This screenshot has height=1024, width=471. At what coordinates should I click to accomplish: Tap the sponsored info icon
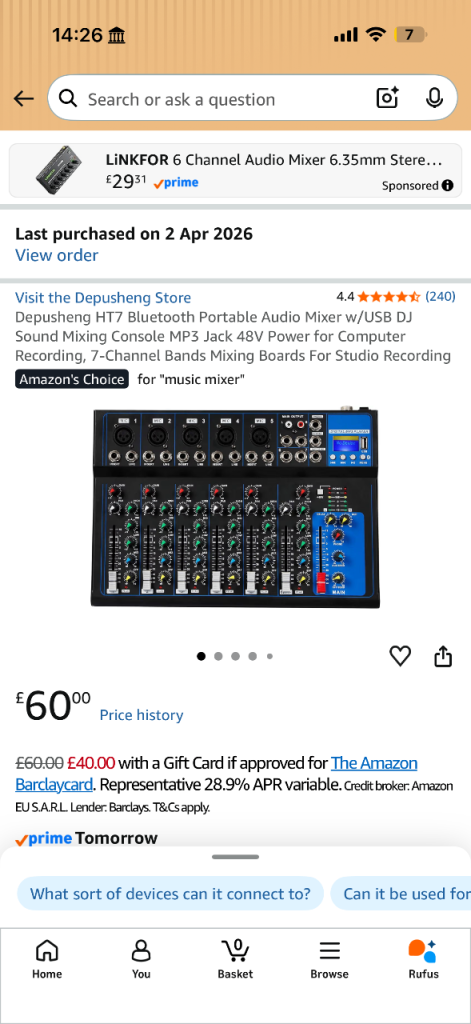(x=447, y=185)
